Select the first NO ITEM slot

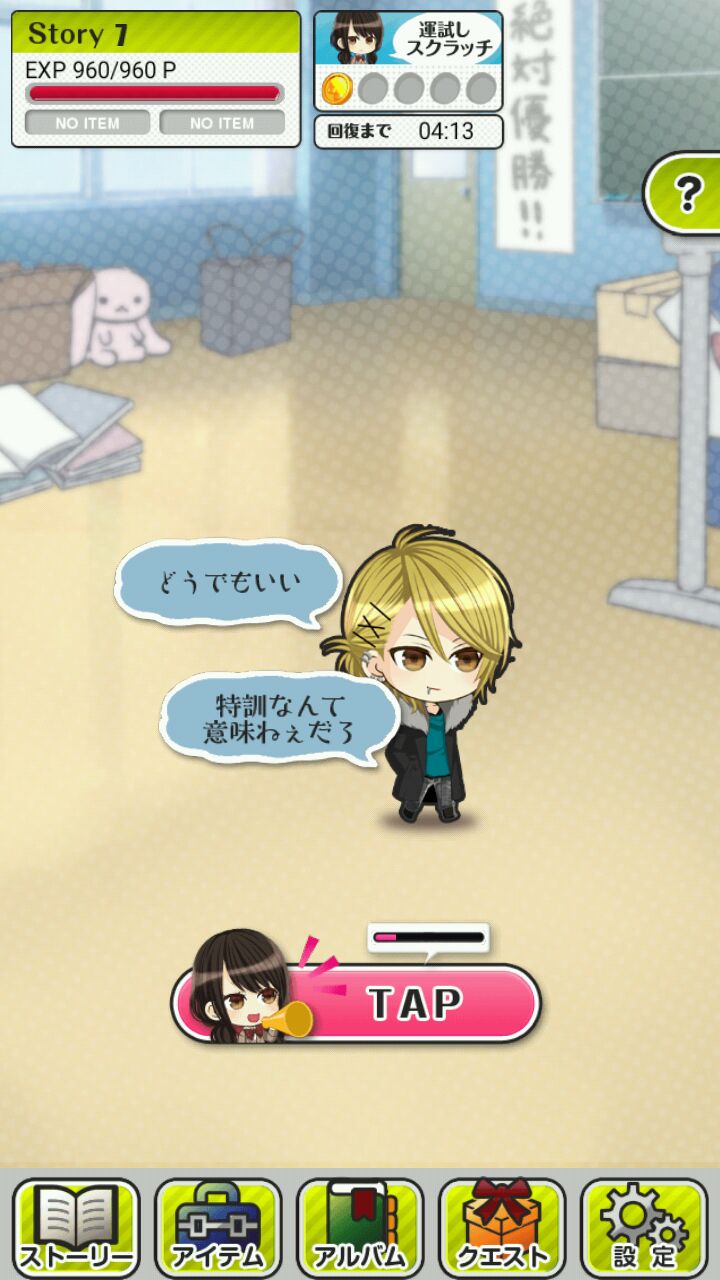(88, 123)
